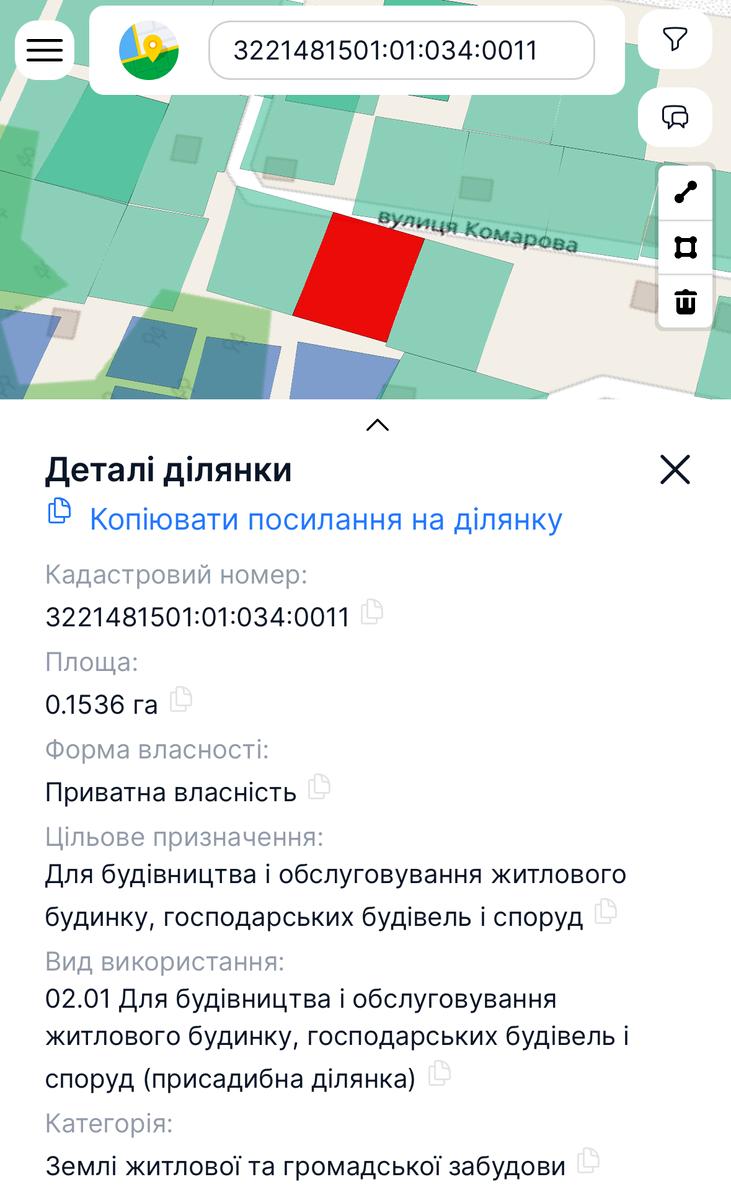
Task: Expand the parcel details panel chevron
Action: 377,425
